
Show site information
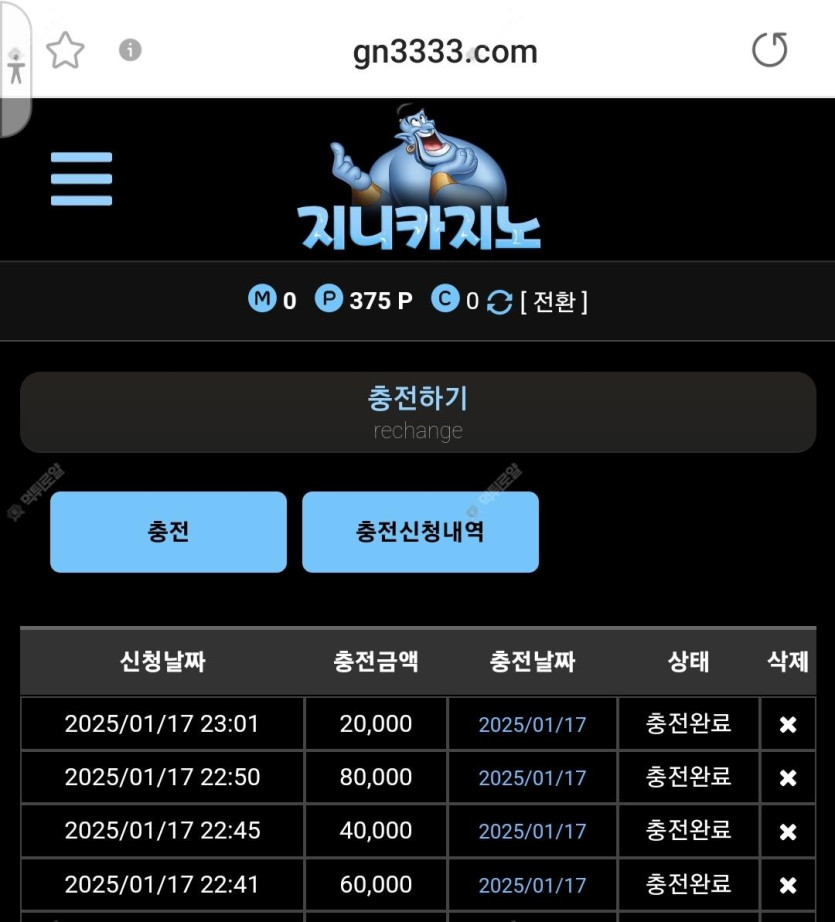pos(130,50)
